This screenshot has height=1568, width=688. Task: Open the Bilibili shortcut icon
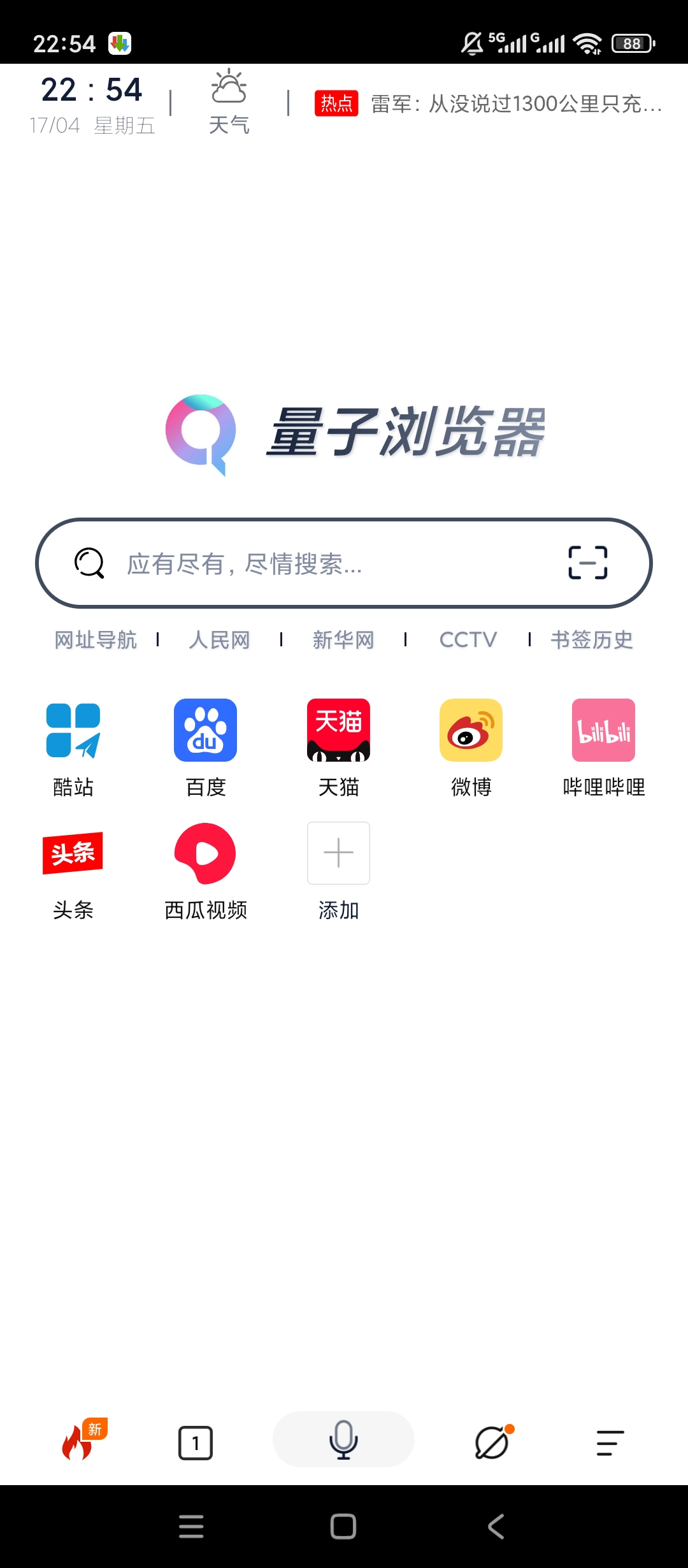point(602,731)
